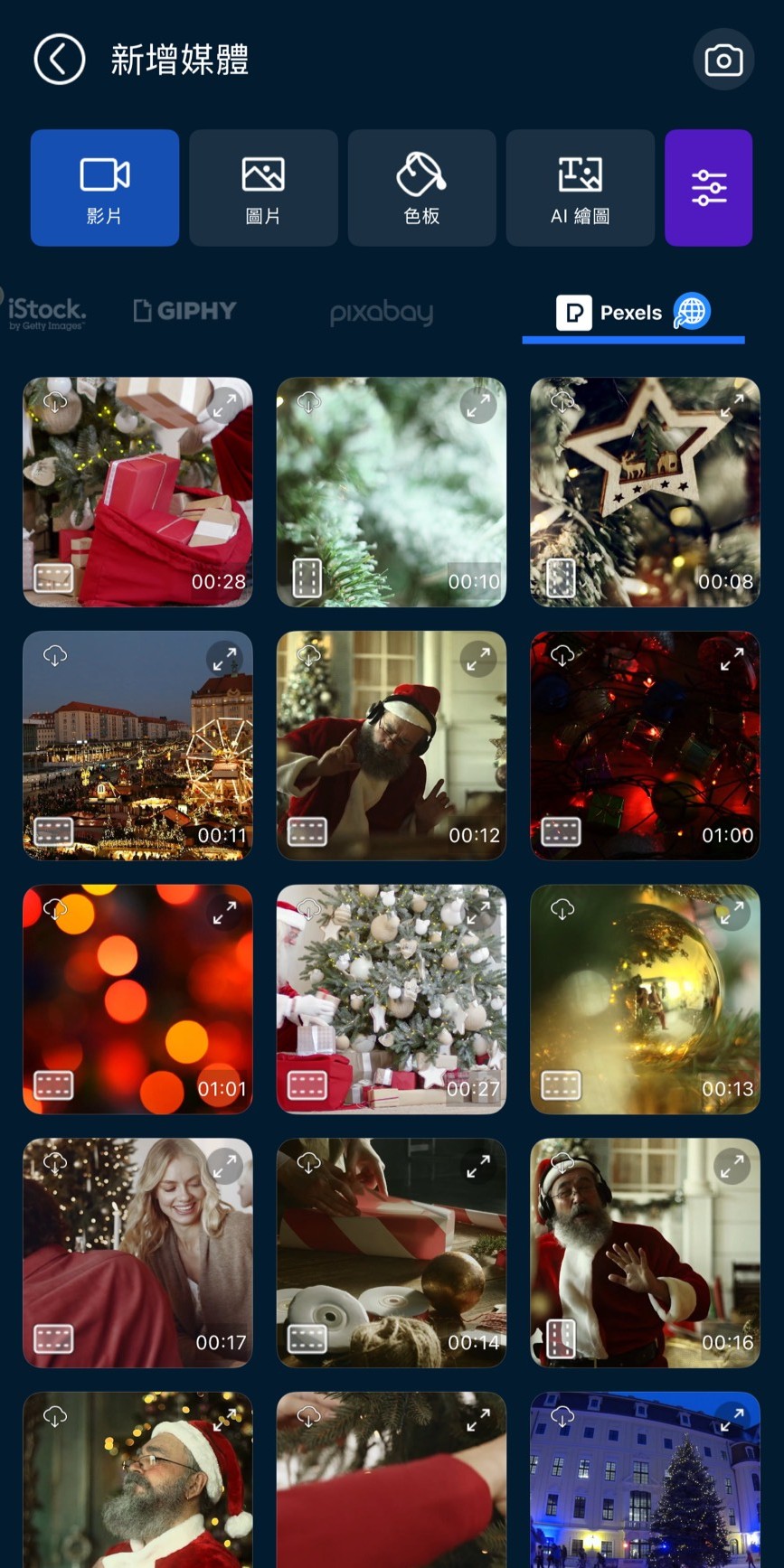Switch to the iStock source tab
Image resolution: width=784 pixels, height=1568 pixels.
47,313
